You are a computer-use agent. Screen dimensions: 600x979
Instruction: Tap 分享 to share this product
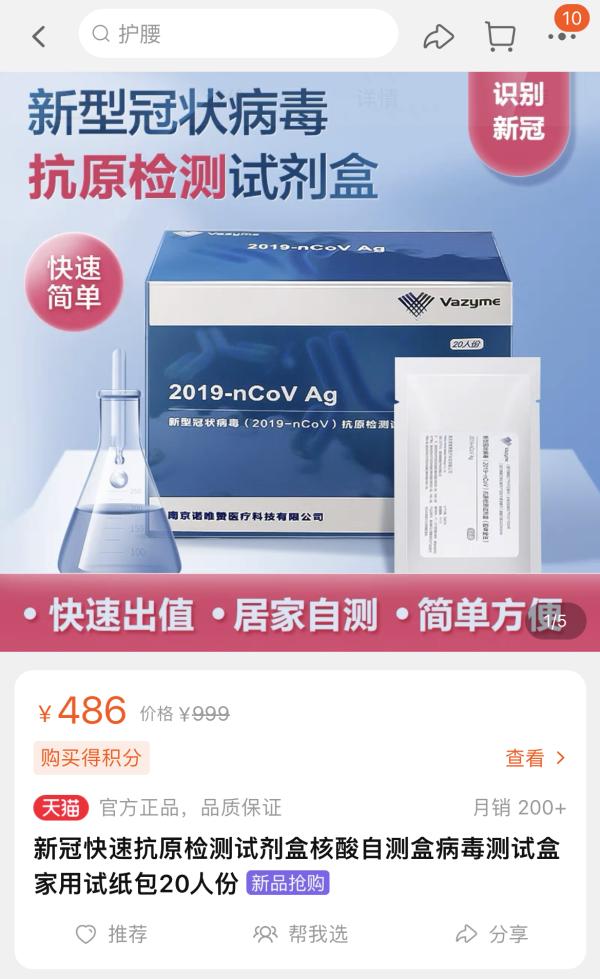[x=492, y=934]
